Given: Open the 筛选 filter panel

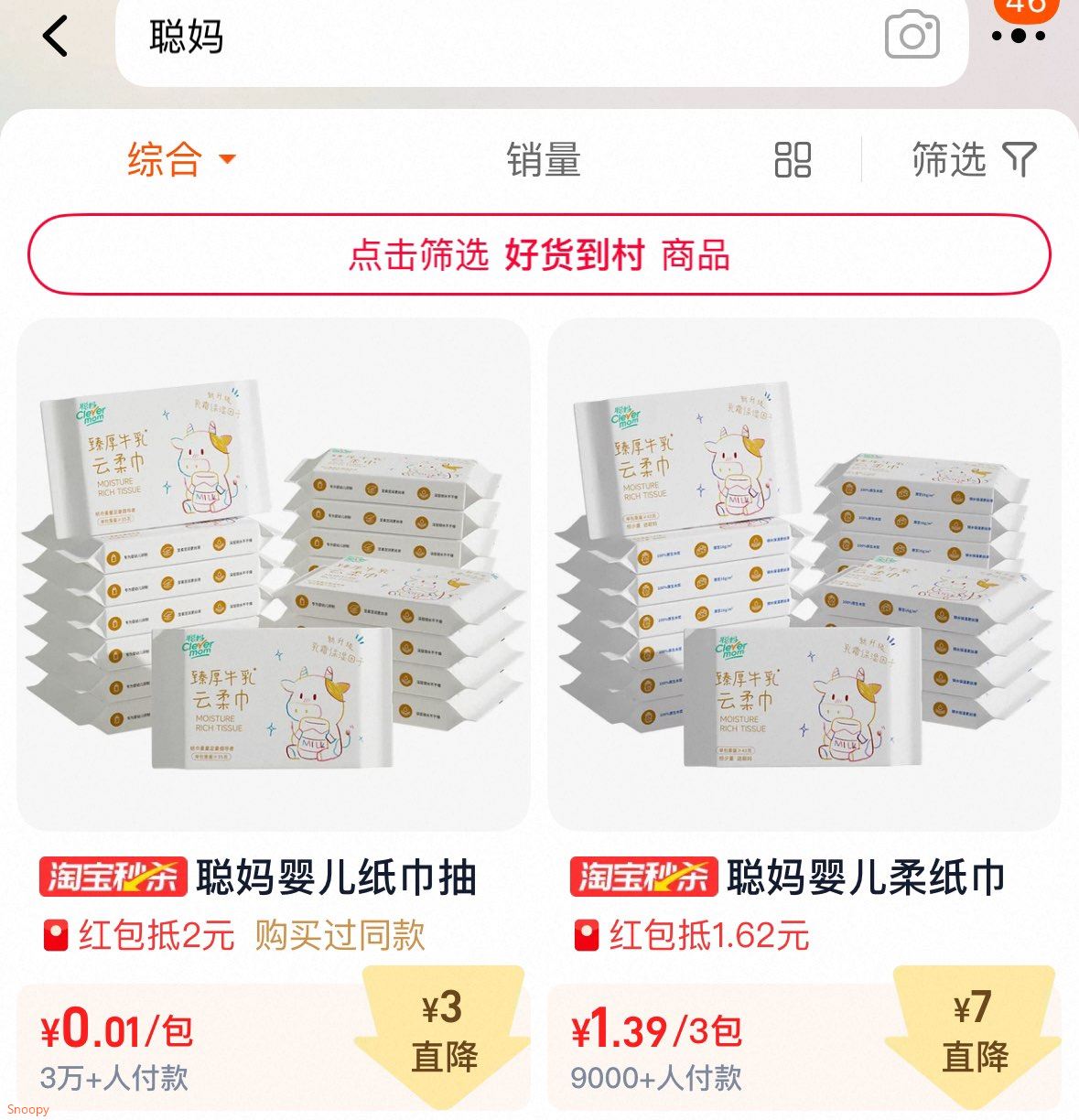Looking at the screenshot, I should point(974,160).
